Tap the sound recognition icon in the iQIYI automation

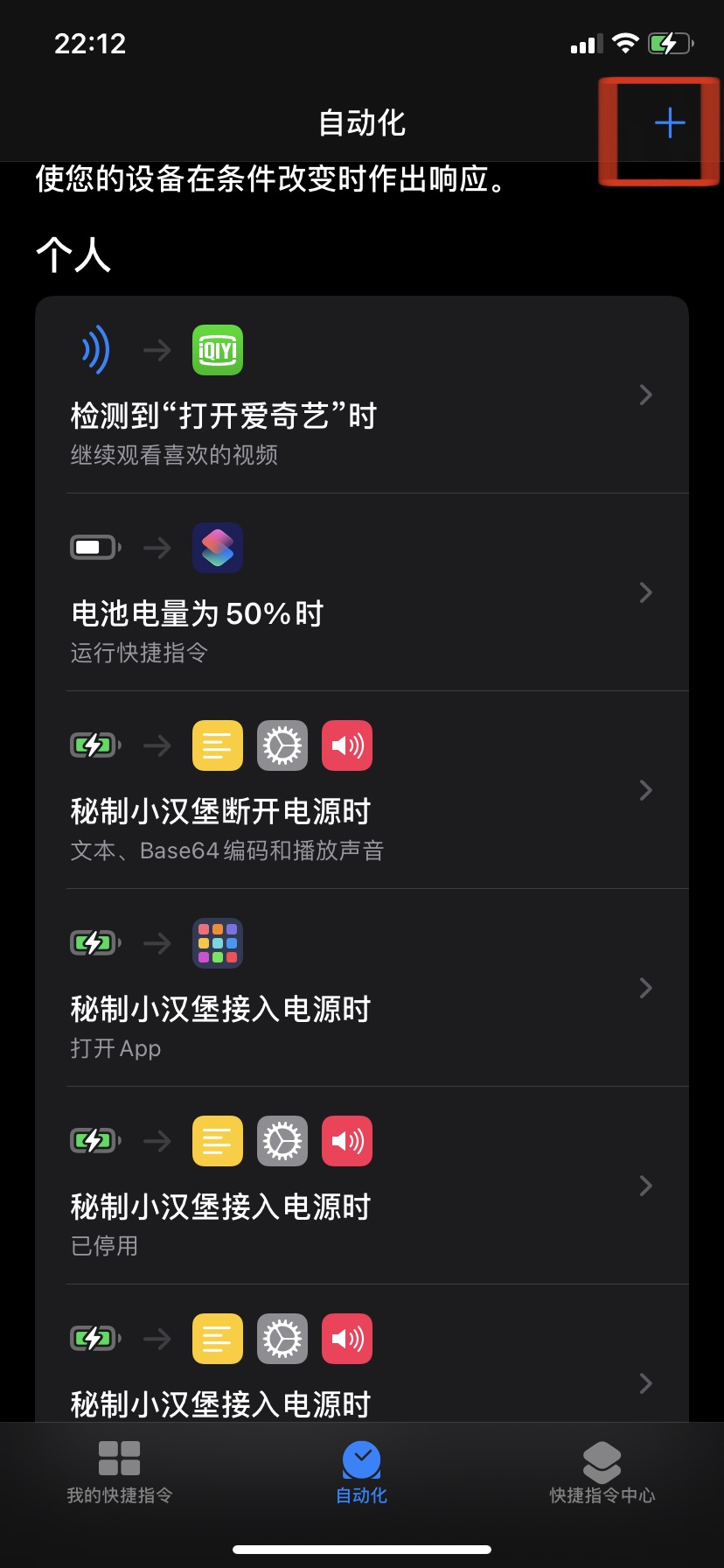click(94, 348)
